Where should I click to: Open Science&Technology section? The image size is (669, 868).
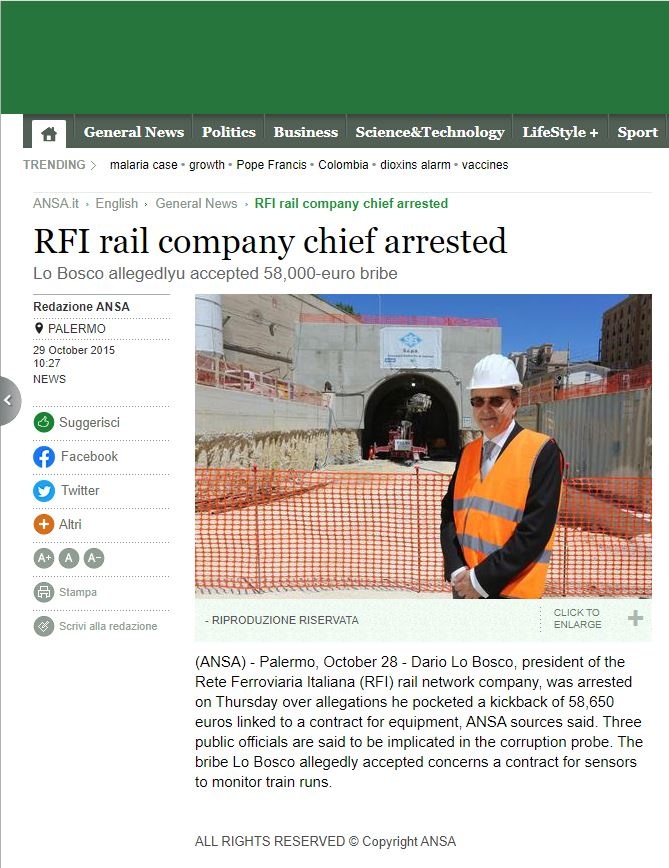tap(429, 132)
